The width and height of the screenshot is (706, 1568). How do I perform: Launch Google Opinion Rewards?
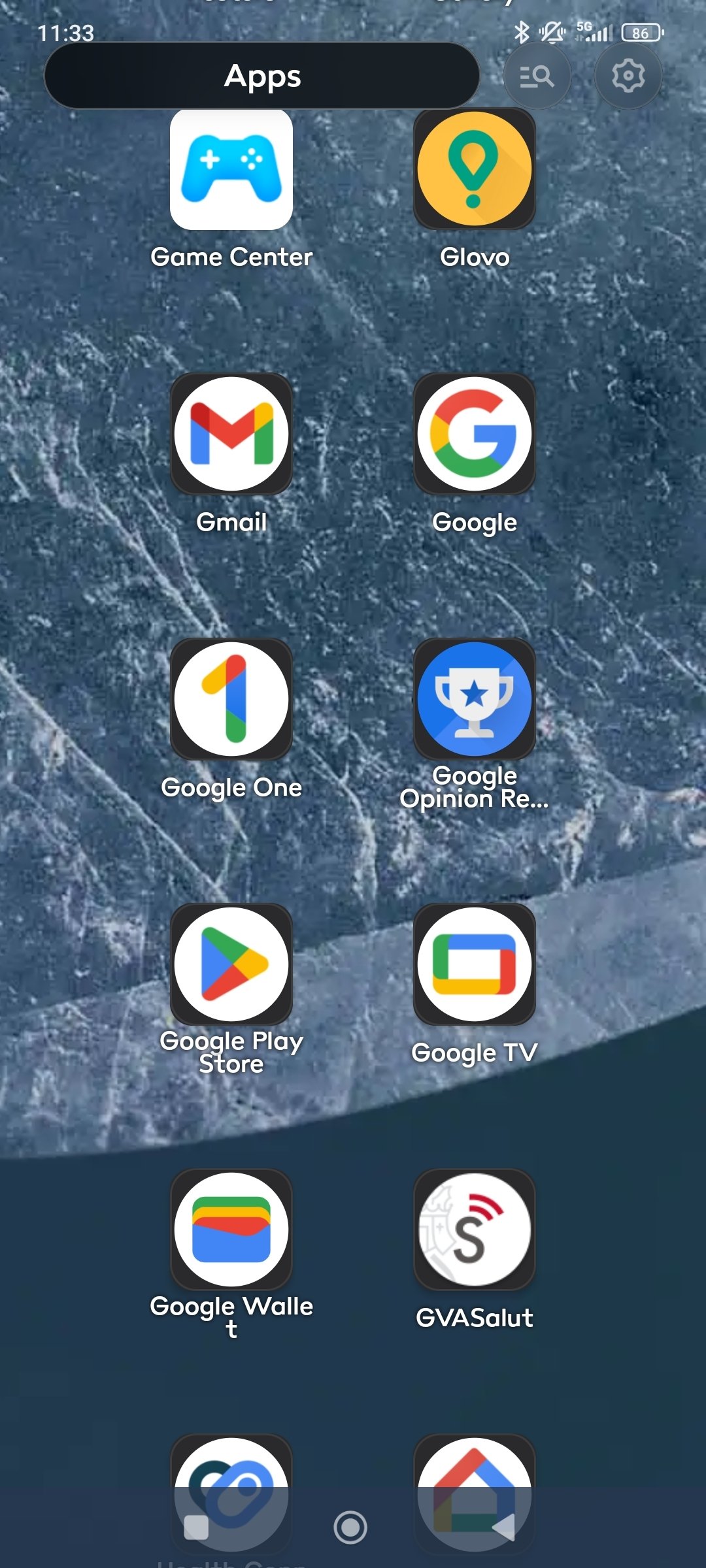(x=475, y=700)
